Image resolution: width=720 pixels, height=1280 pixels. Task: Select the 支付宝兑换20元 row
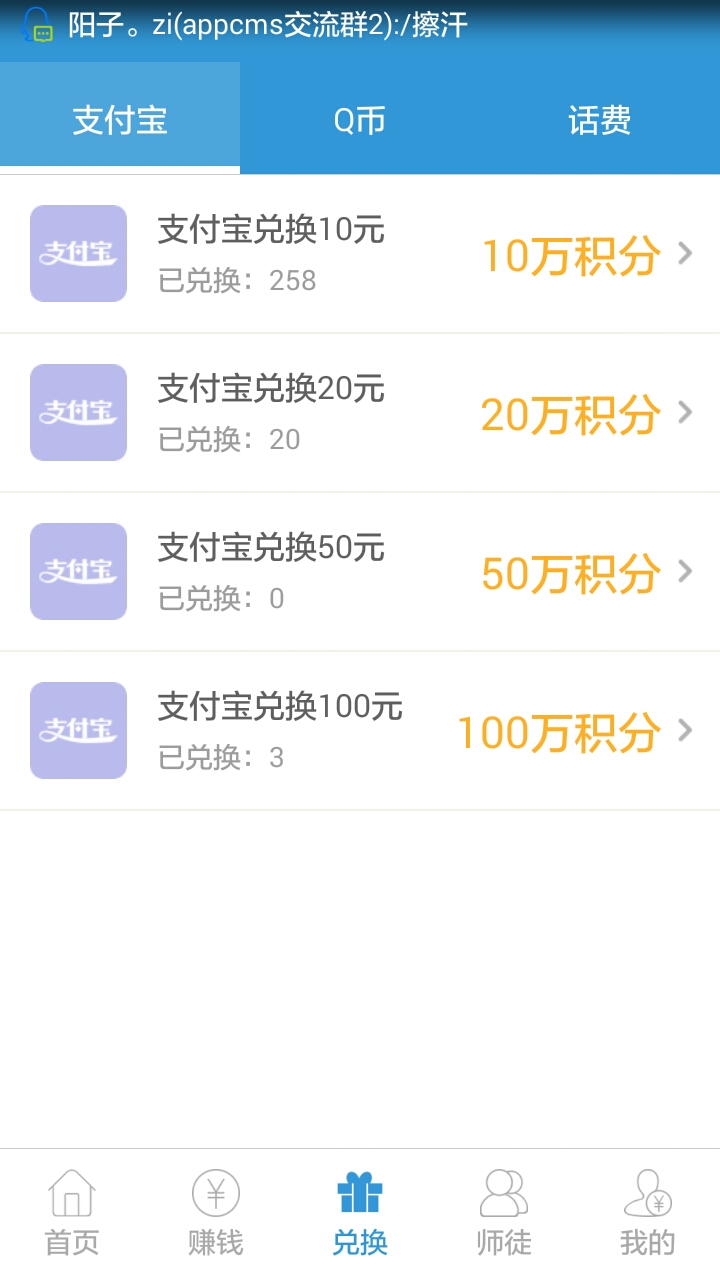(360, 413)
